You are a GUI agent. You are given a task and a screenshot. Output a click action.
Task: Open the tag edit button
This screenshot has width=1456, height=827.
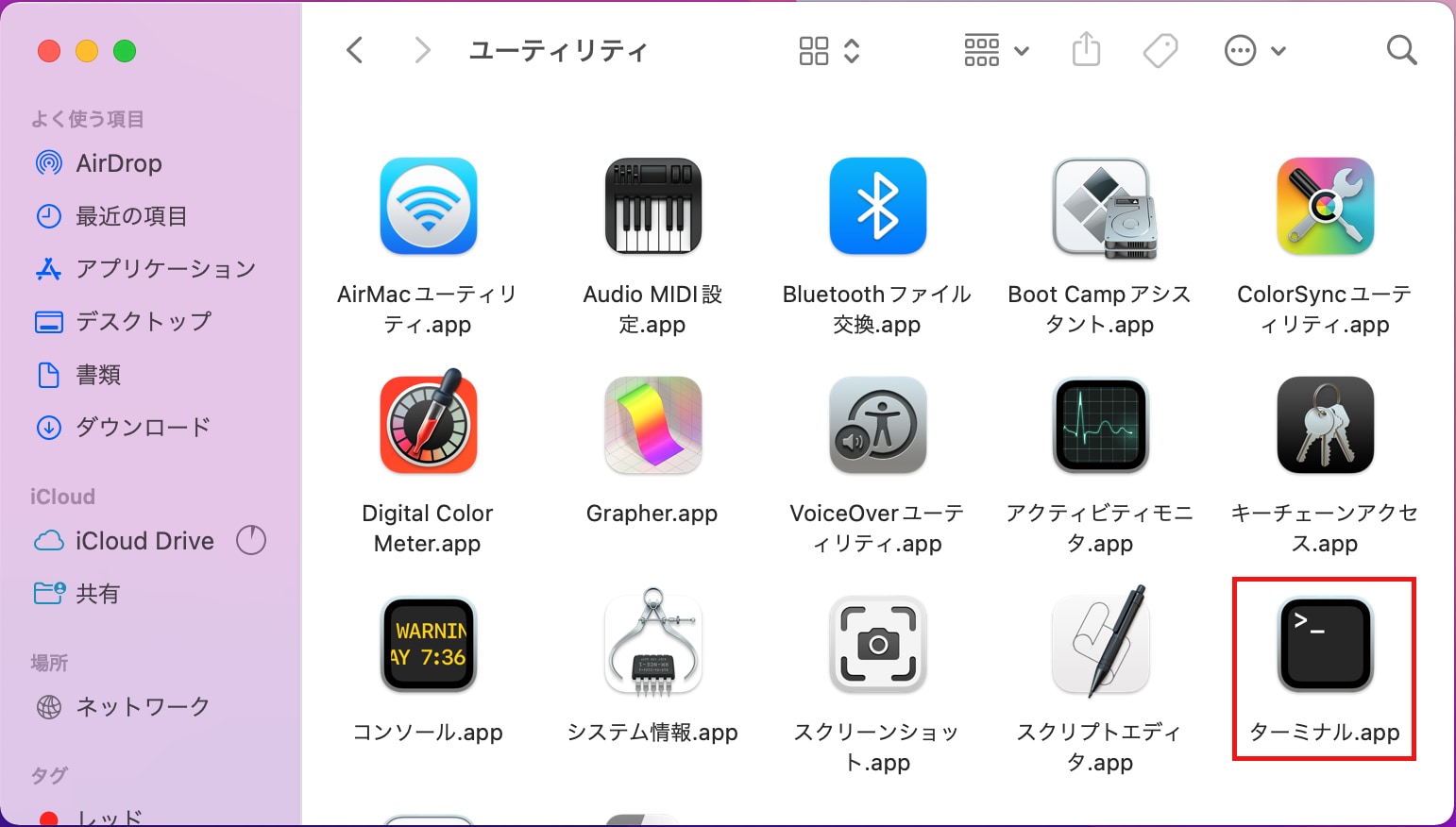click(1160, 50)
